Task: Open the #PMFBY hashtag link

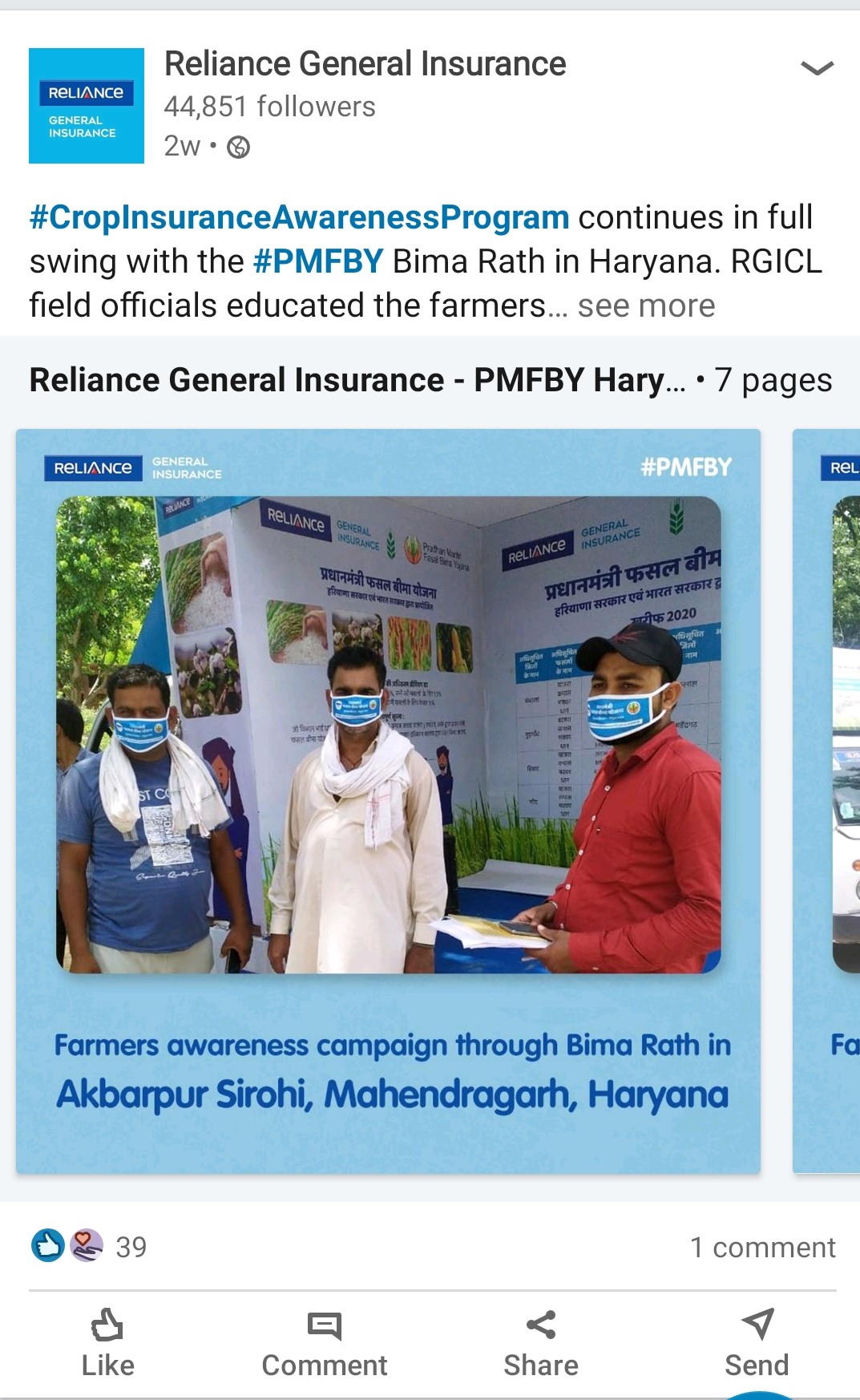Action: [317, 261]
